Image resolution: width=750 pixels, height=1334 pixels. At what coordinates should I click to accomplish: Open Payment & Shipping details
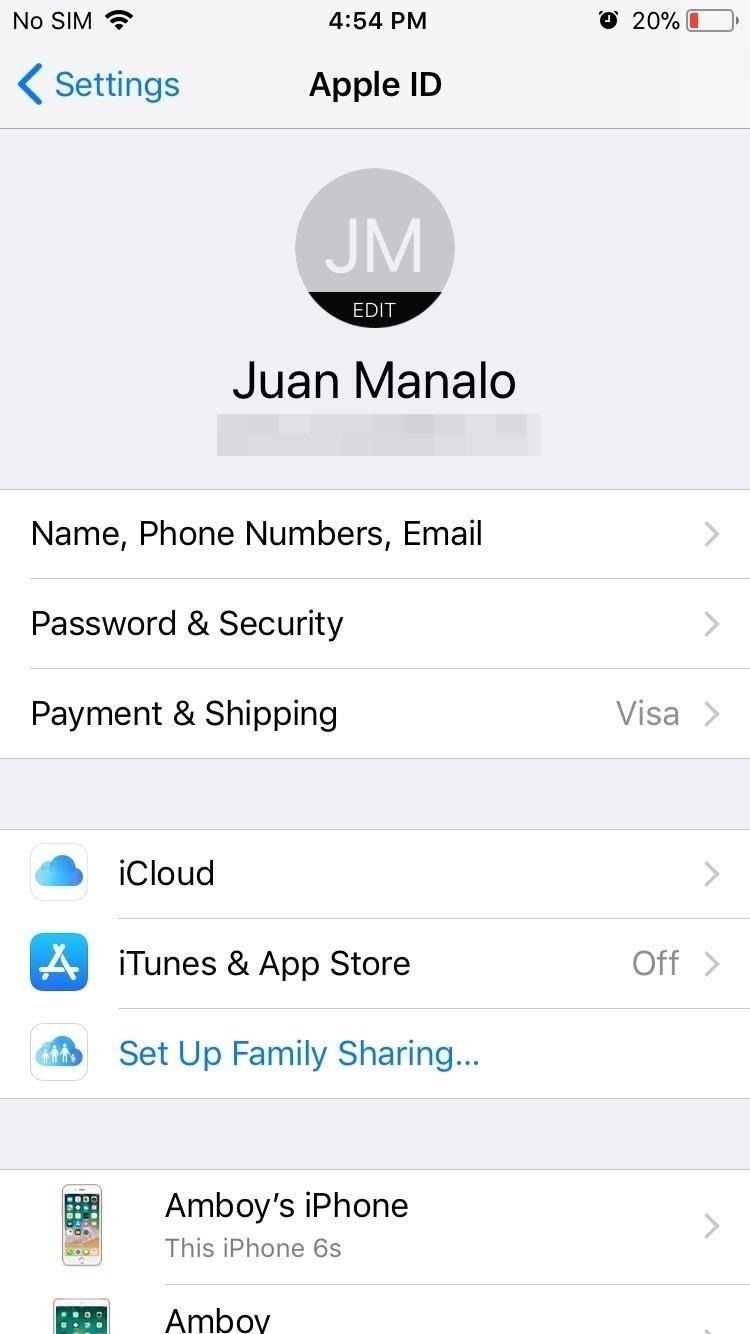[375, 714]
